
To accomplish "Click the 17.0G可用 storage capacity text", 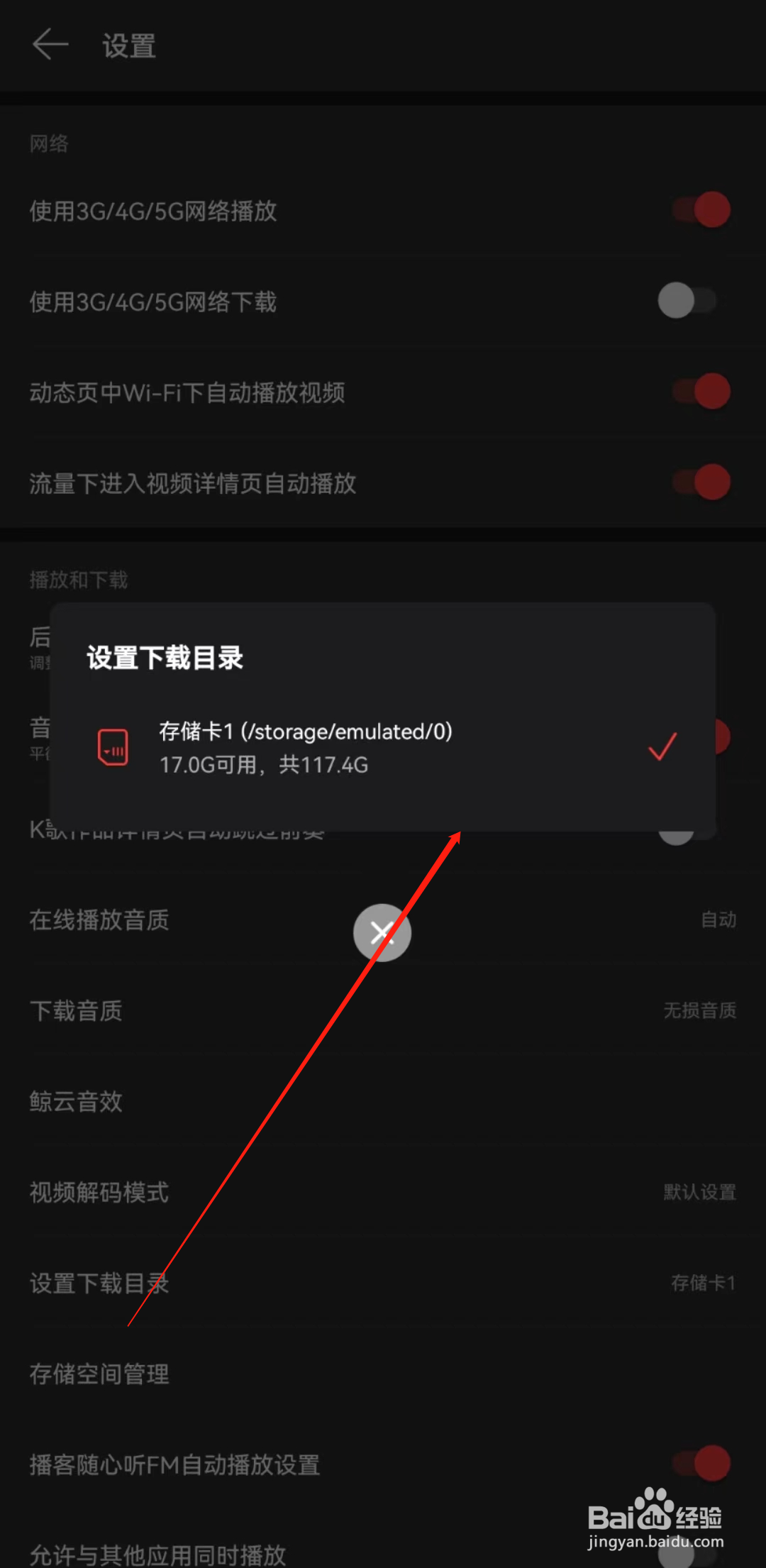I will [x=263, y=765].
